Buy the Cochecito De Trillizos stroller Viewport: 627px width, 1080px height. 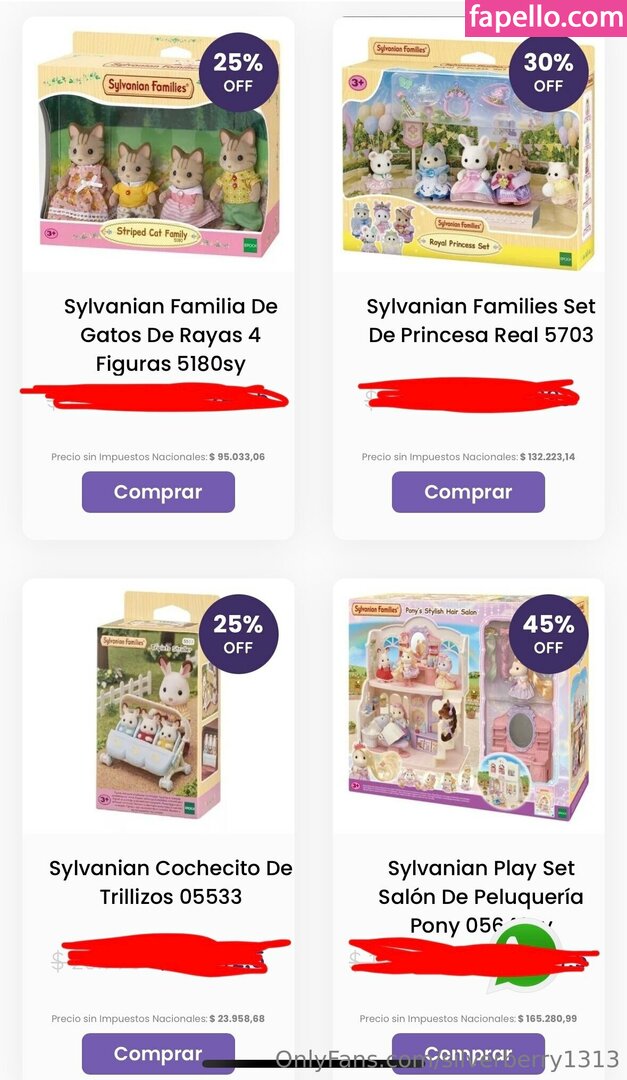[158, 1054]
